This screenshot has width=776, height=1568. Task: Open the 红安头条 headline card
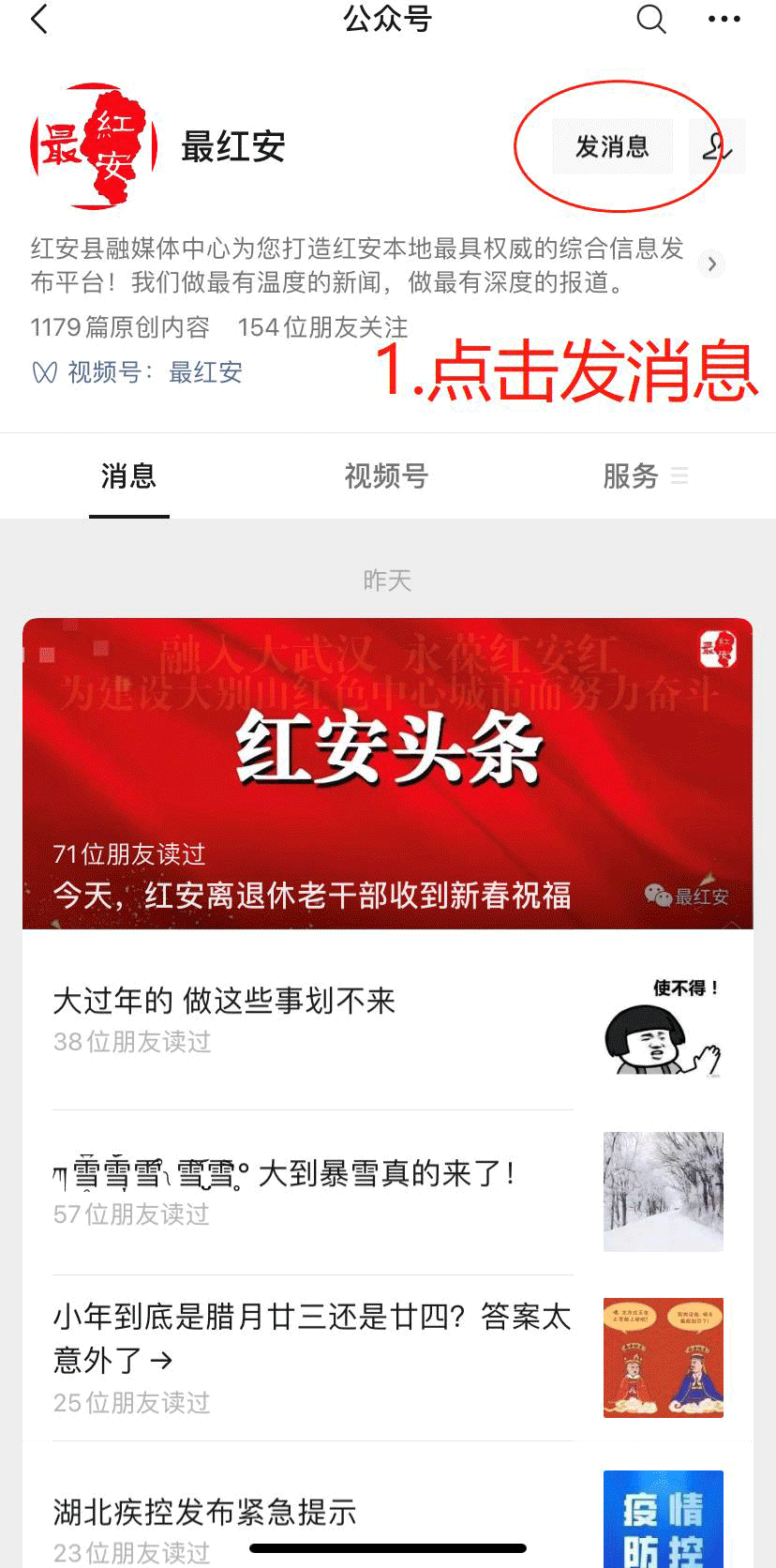point(387,774)
